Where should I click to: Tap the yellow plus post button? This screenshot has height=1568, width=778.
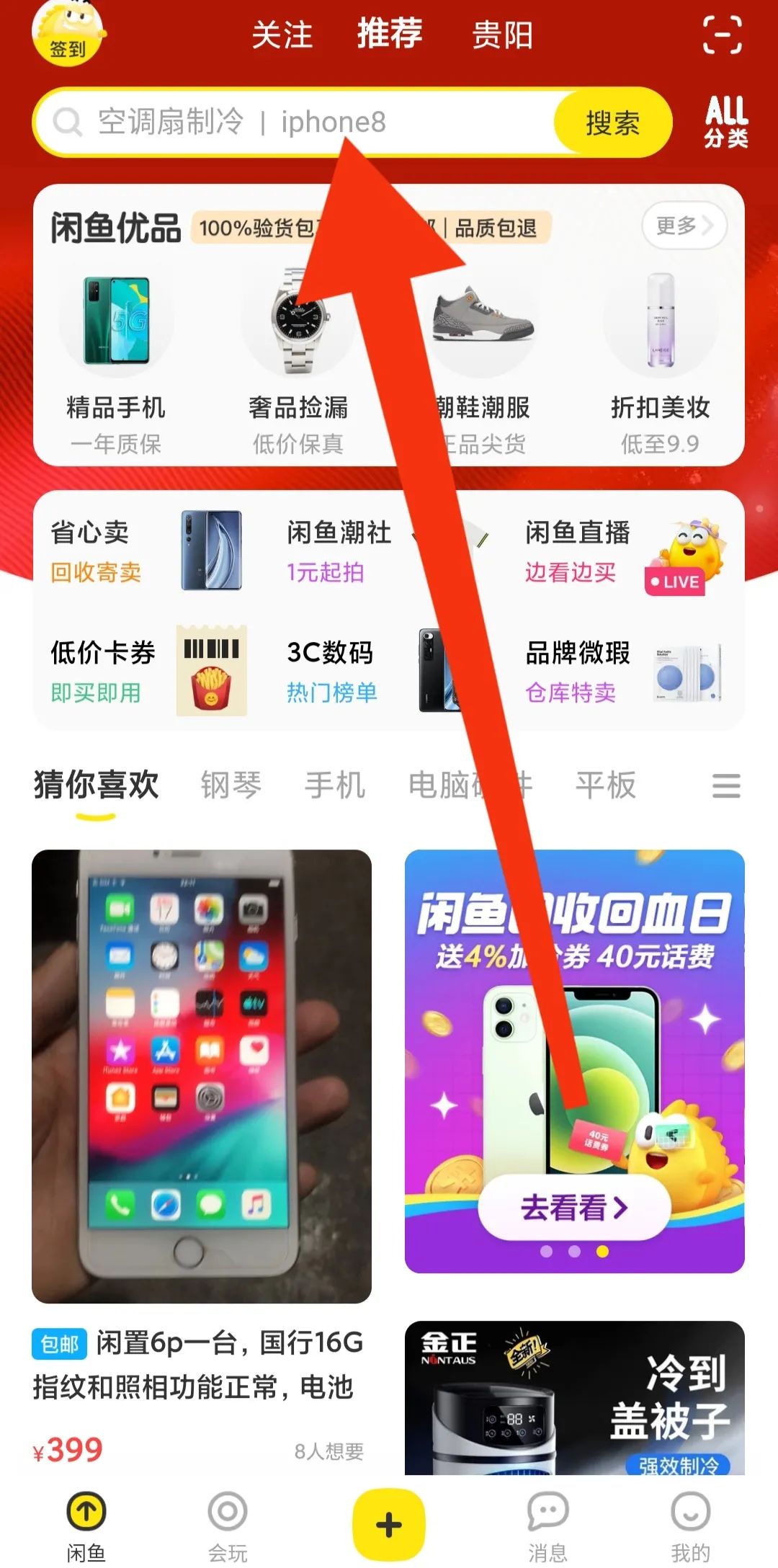coord(389,1525)
